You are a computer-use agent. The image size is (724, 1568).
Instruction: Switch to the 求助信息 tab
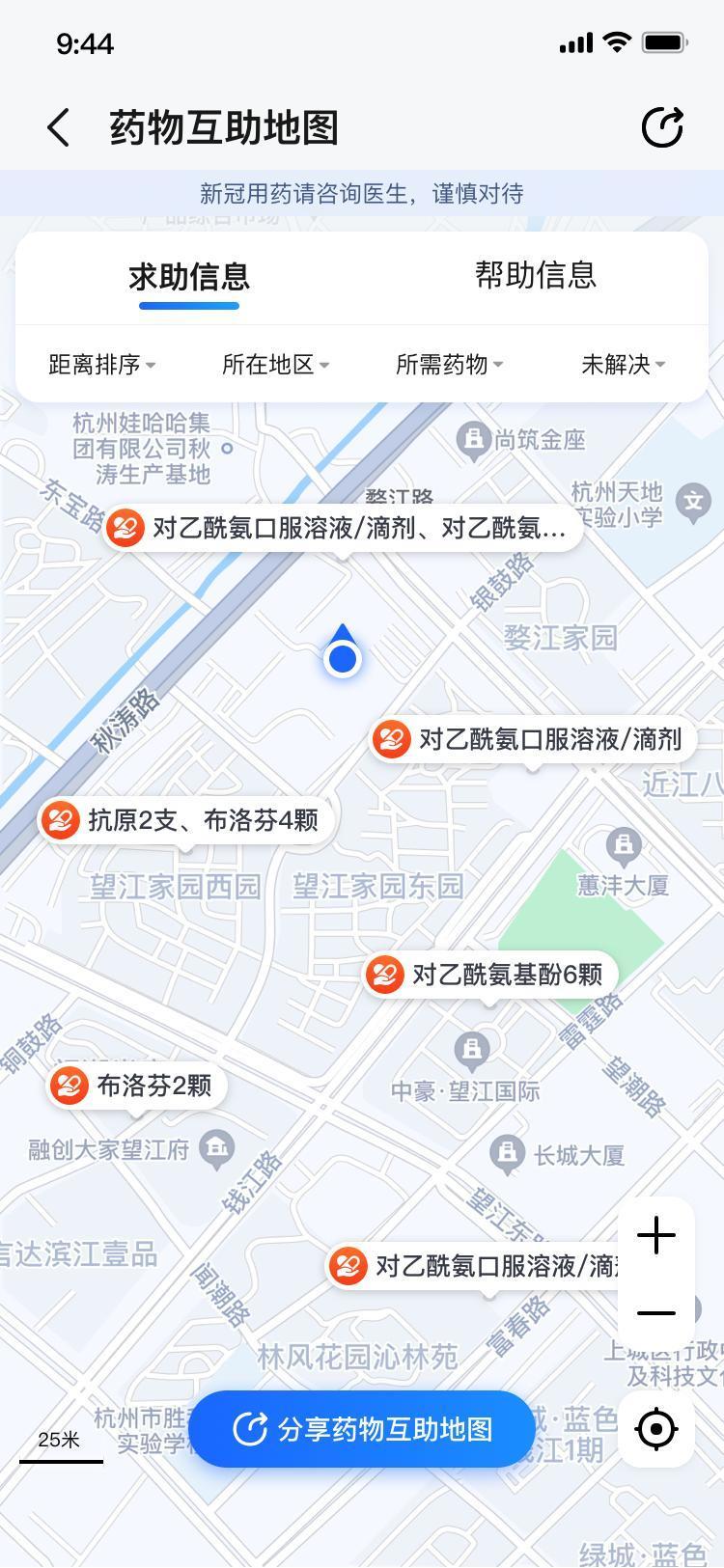189,277
